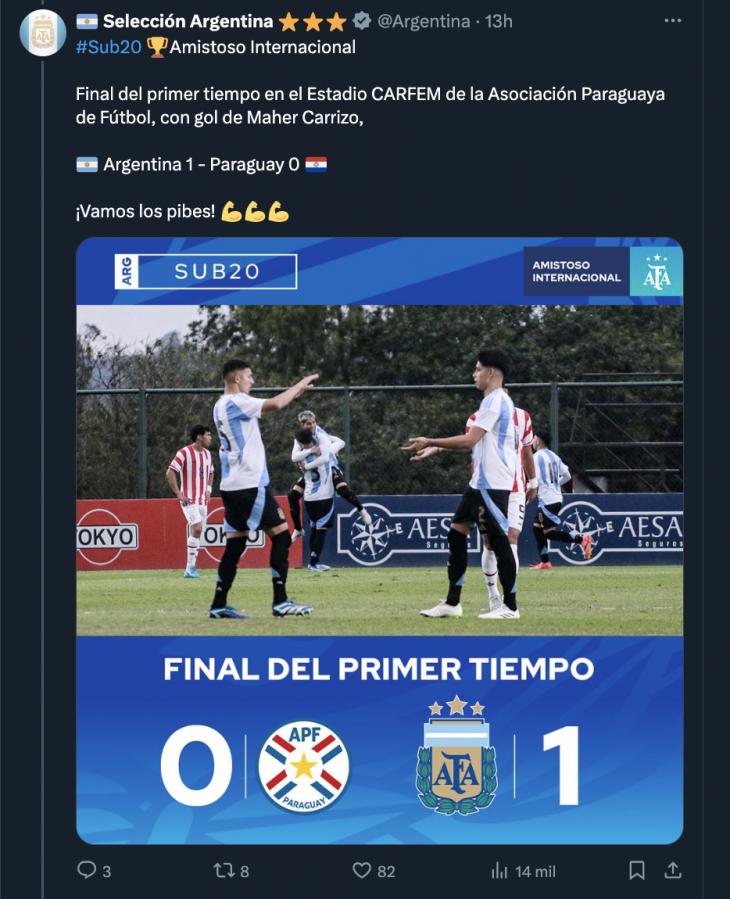Open Selección Argentina's profile avatar

pos(43,32)
